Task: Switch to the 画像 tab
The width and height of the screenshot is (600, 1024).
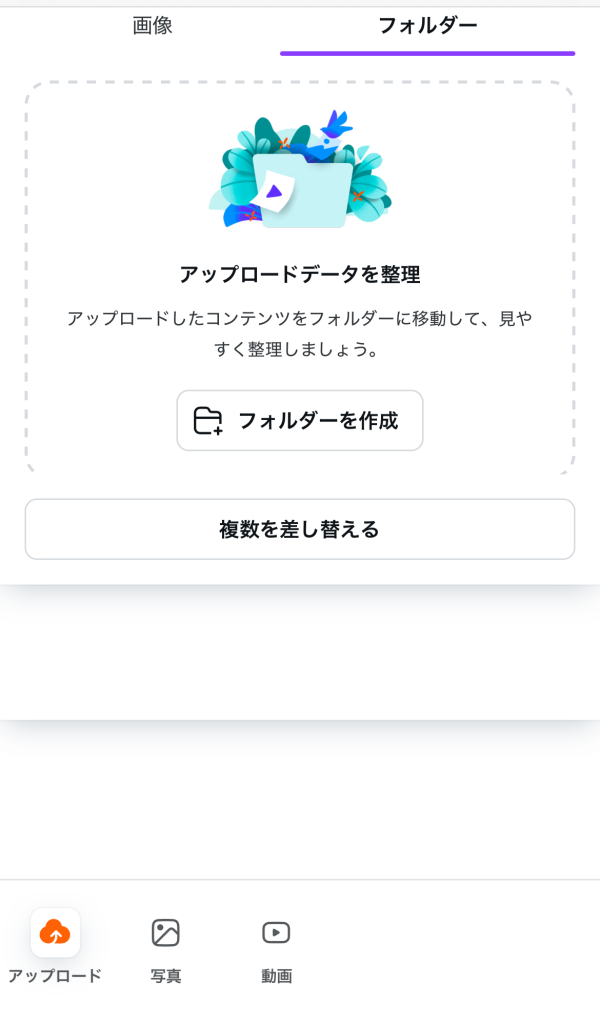Action: coord(152,26)
